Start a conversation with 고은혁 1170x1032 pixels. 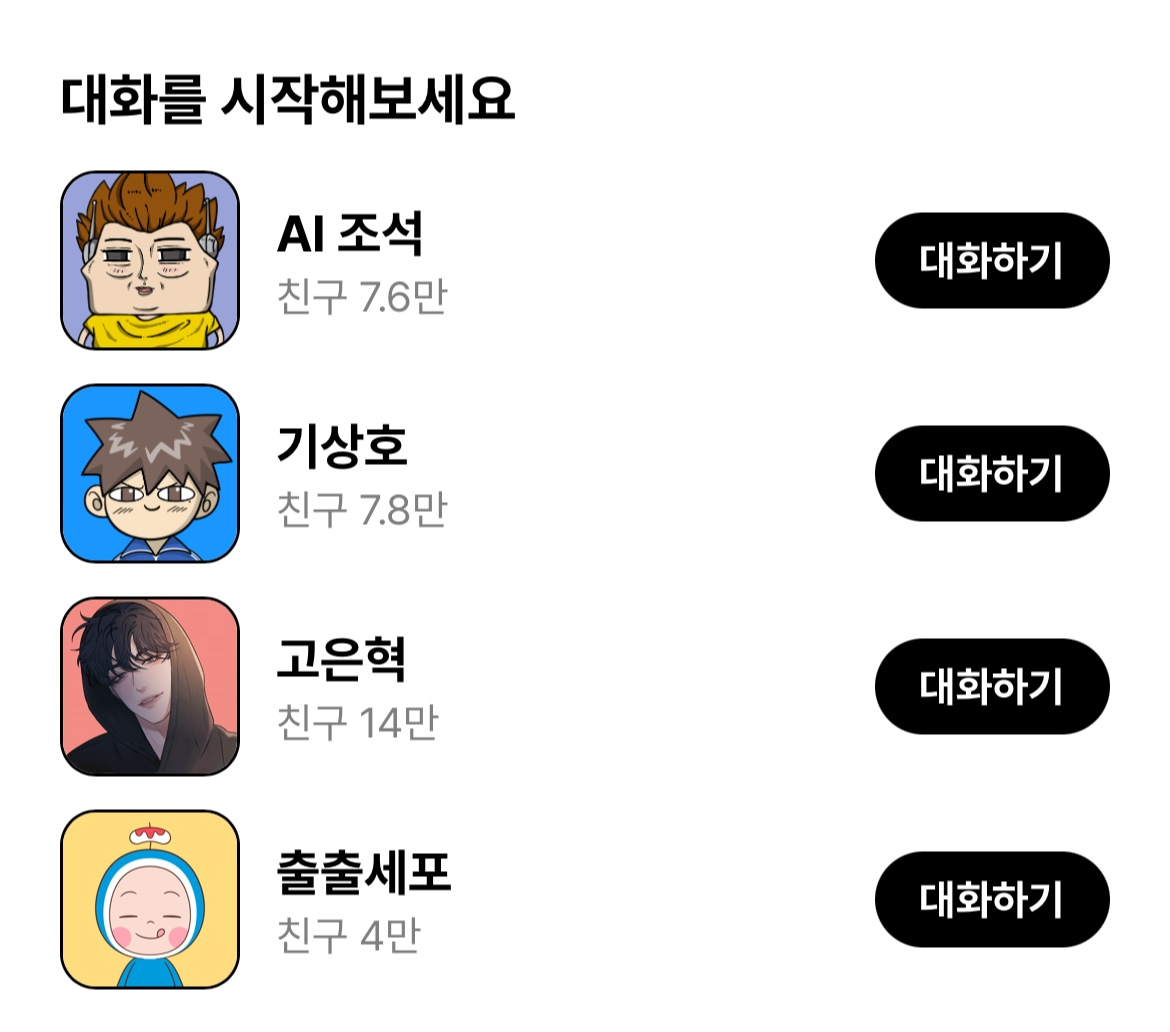pyautogui.click(x=991, y=686)
